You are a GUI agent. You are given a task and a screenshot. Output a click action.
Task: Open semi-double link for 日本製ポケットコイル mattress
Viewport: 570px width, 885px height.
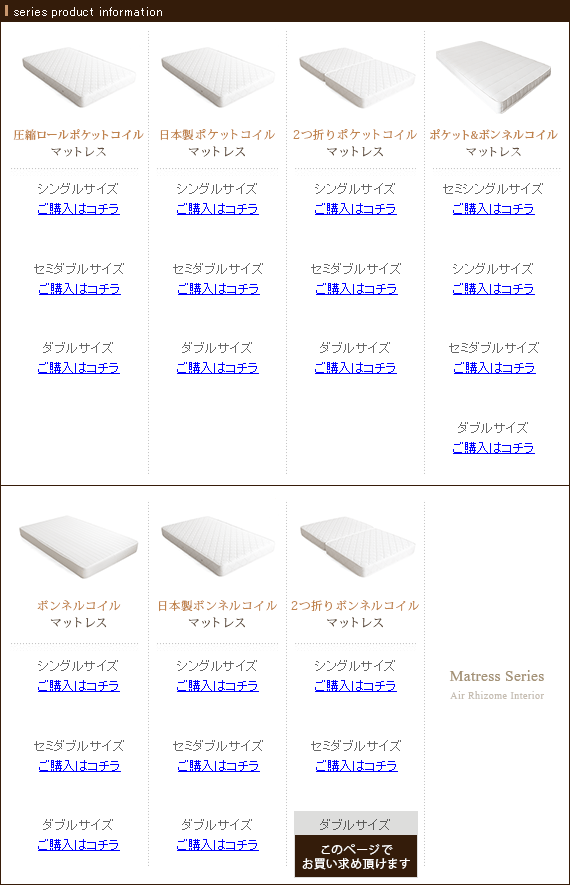(218, 289)
